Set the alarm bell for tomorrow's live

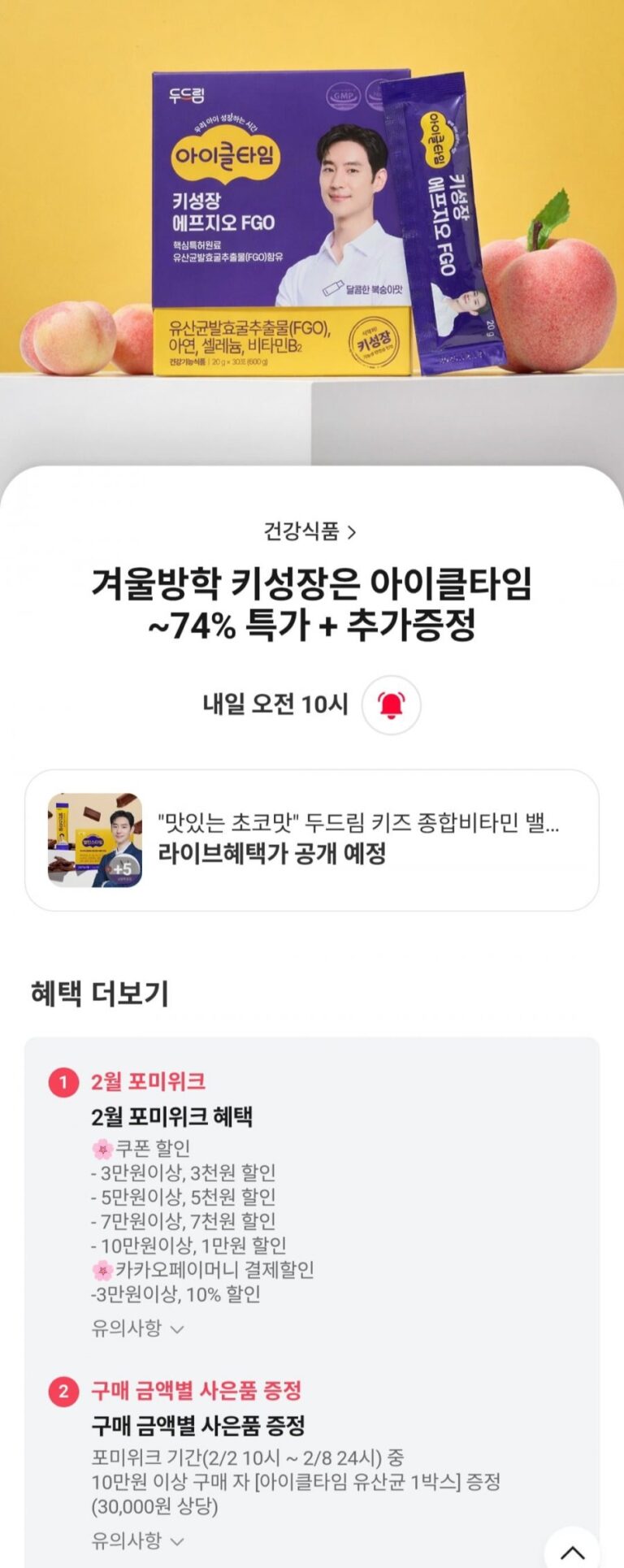[x=392, y=705]
